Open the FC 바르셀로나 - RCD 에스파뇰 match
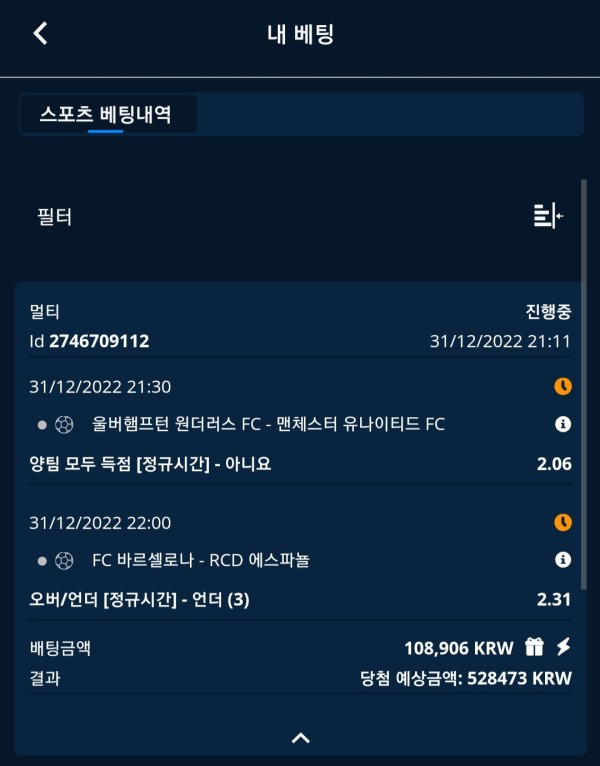The image size is (600, 766). pyautogui.click(x=200, y=560)
